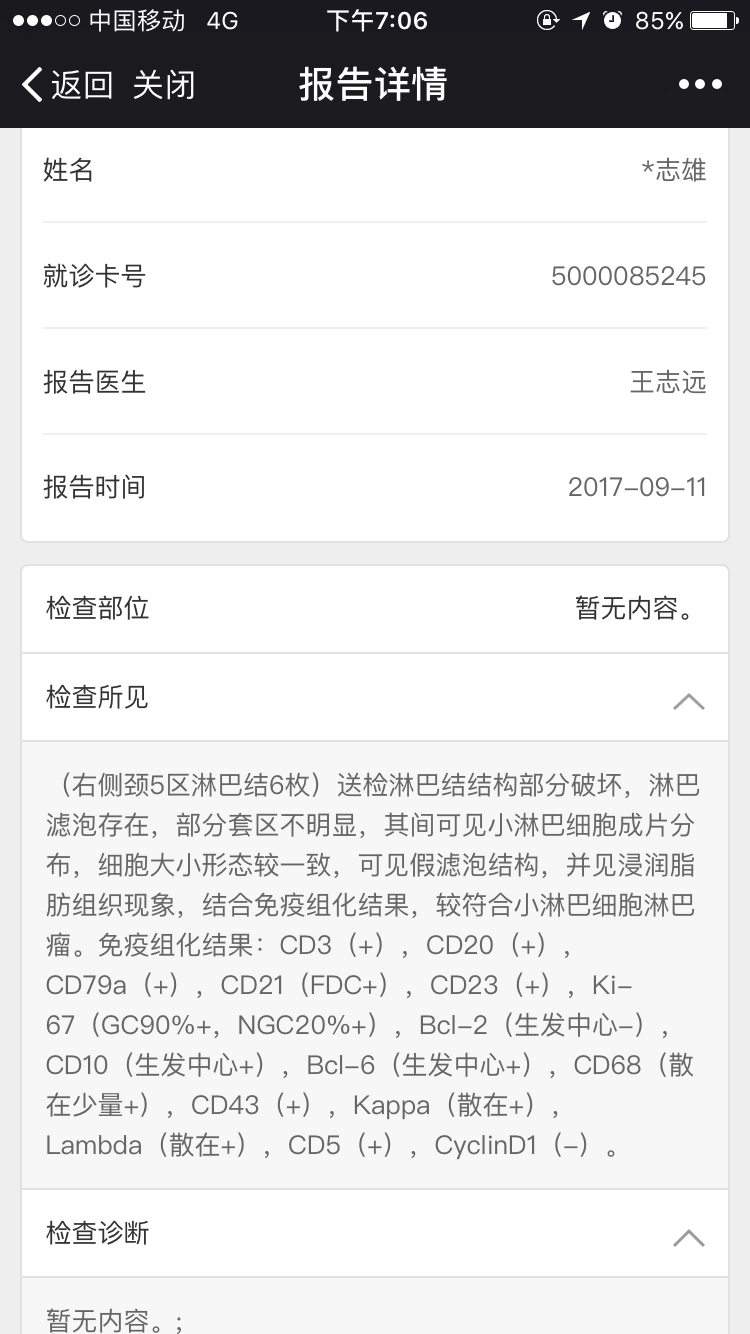Collapse the 检查所见 section
The width and height of the screenshot is (750, 1334).
tap(688, 700)
